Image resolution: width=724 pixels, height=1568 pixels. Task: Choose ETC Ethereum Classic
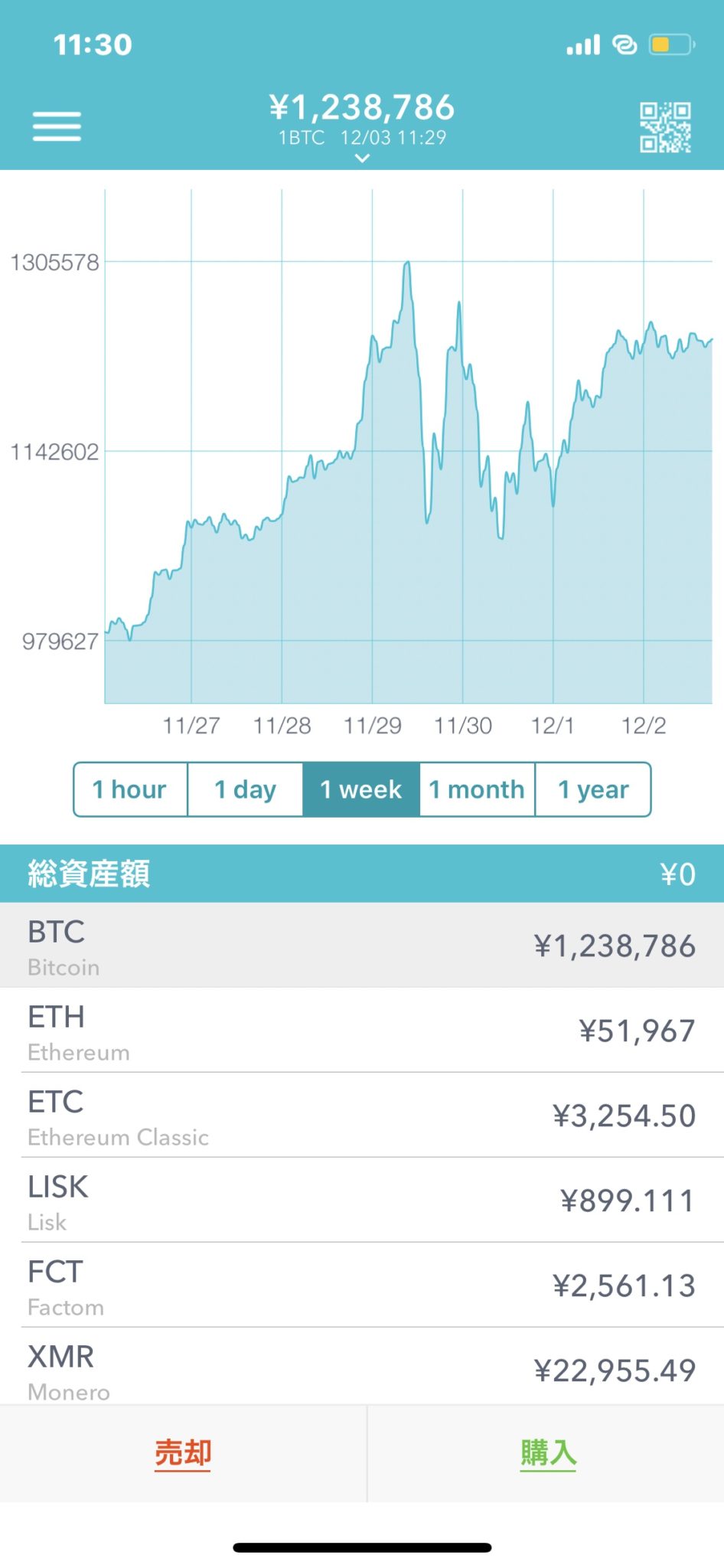tap(362, 1116)
